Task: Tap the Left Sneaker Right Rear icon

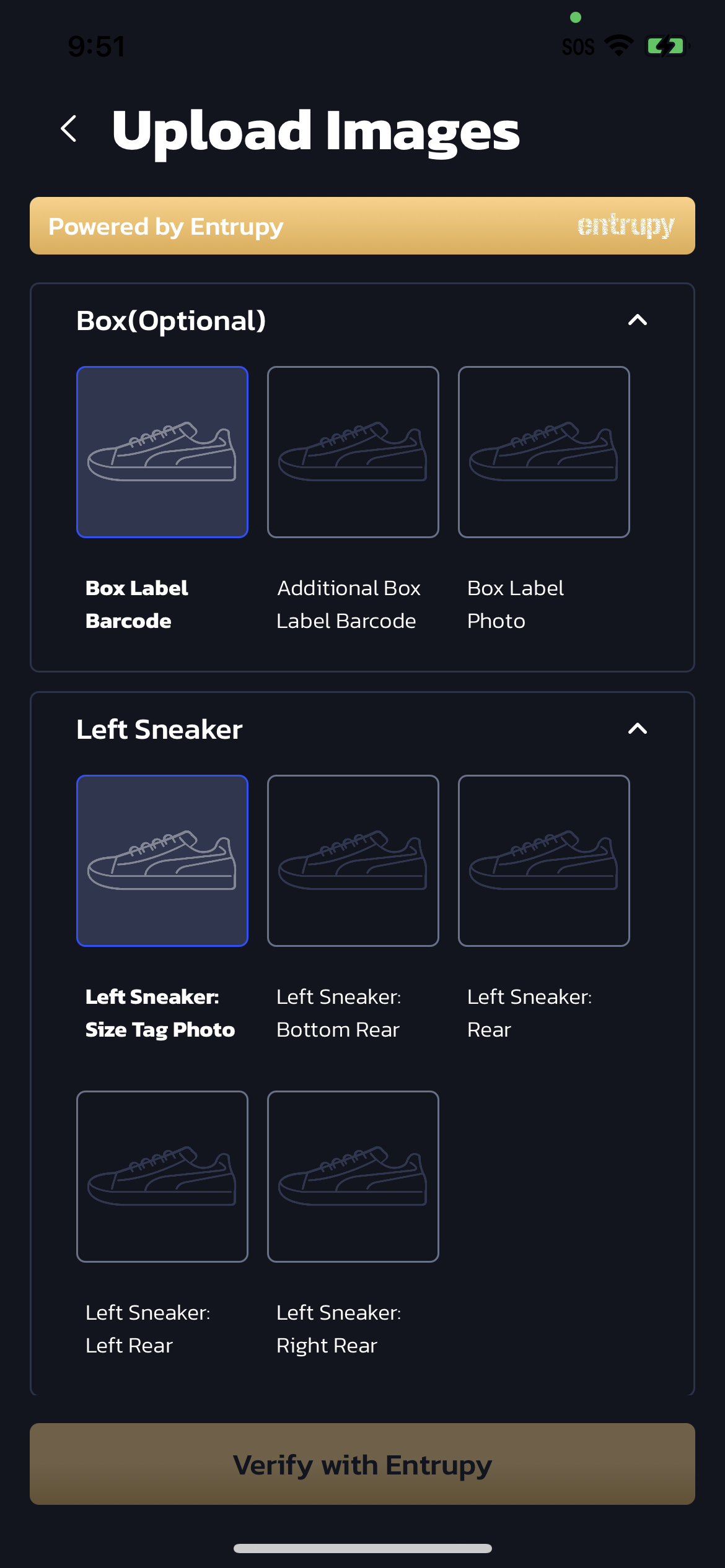Action: [353, 1177]
